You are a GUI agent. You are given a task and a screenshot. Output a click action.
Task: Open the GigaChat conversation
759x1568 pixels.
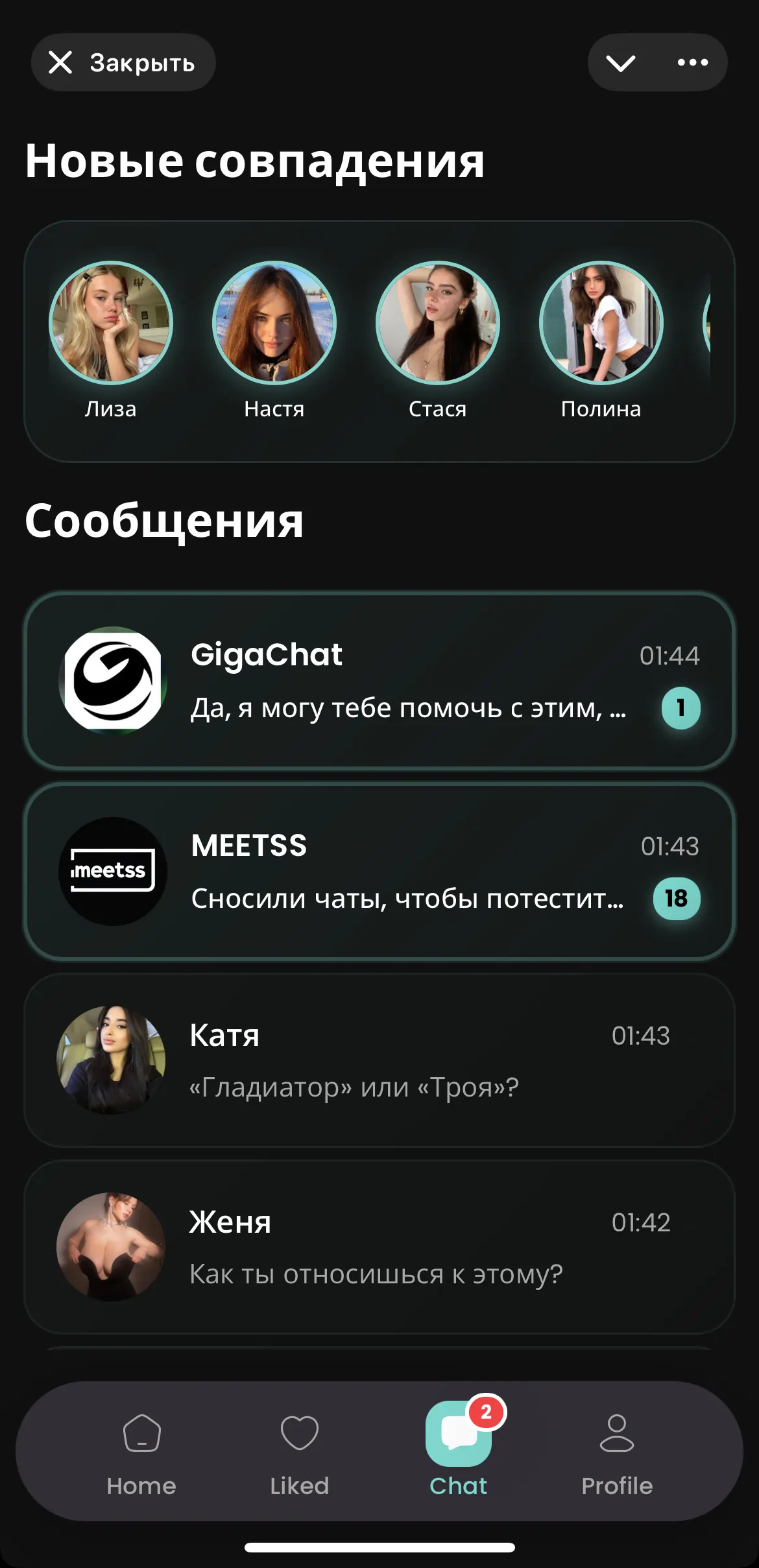point(379,681)
